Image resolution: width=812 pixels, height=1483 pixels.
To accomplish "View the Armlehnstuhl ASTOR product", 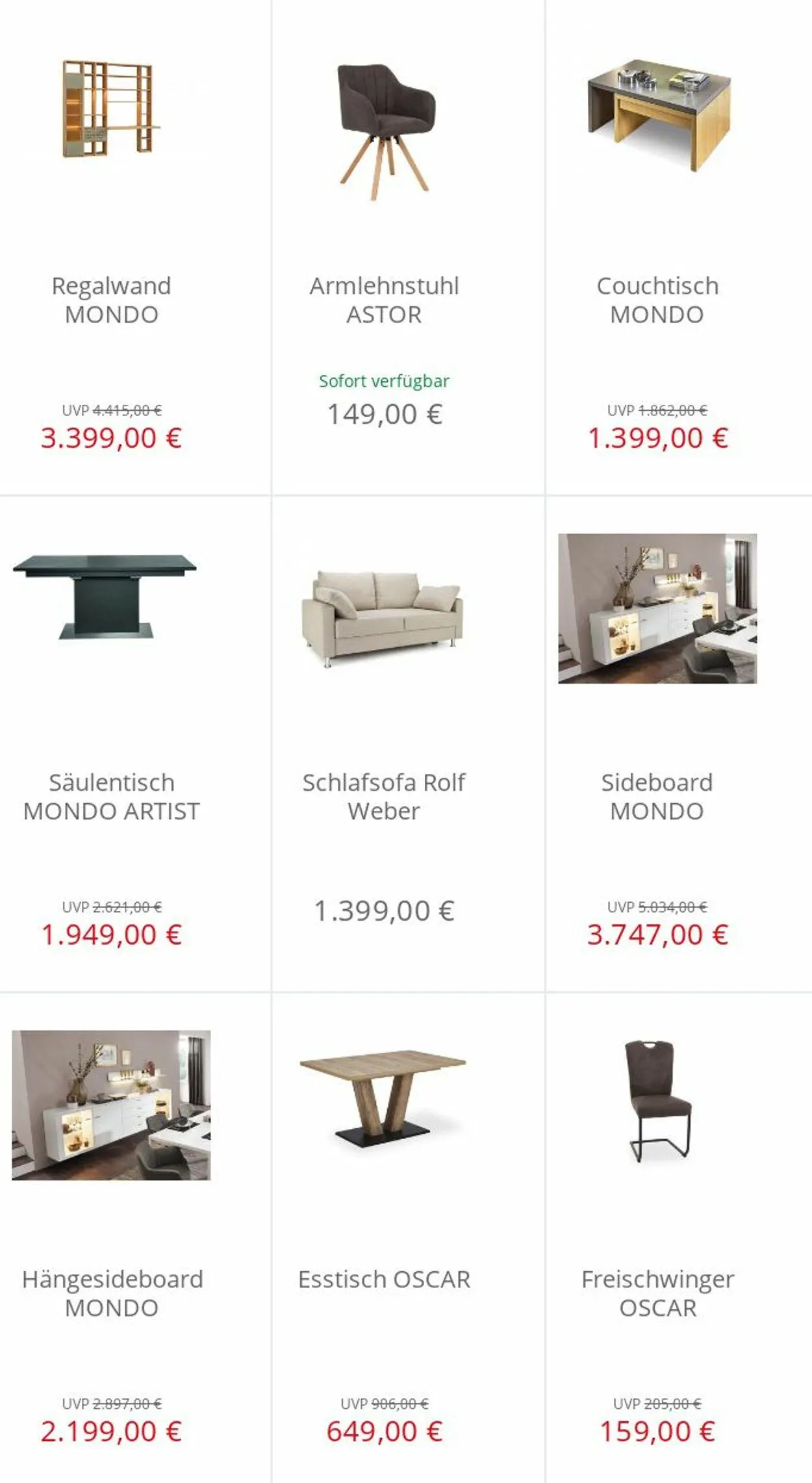I will [x=408, y=247].
